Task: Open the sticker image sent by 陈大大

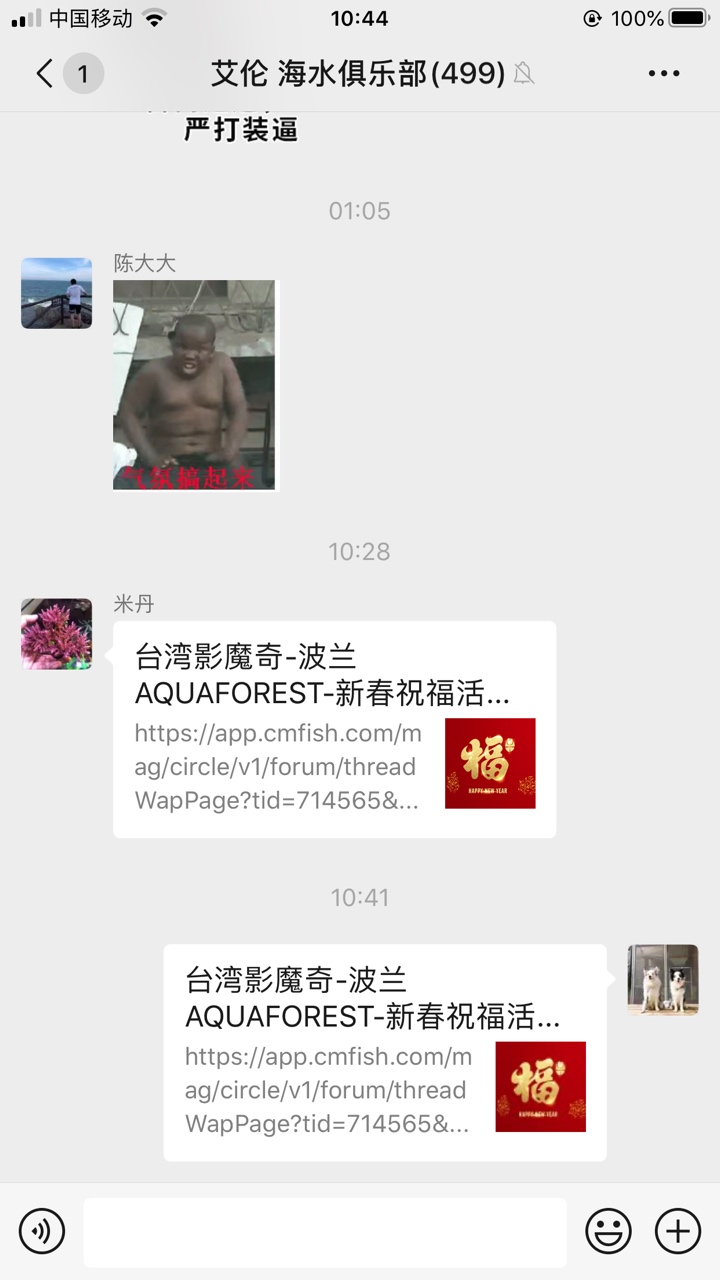Action: (194, 385)
